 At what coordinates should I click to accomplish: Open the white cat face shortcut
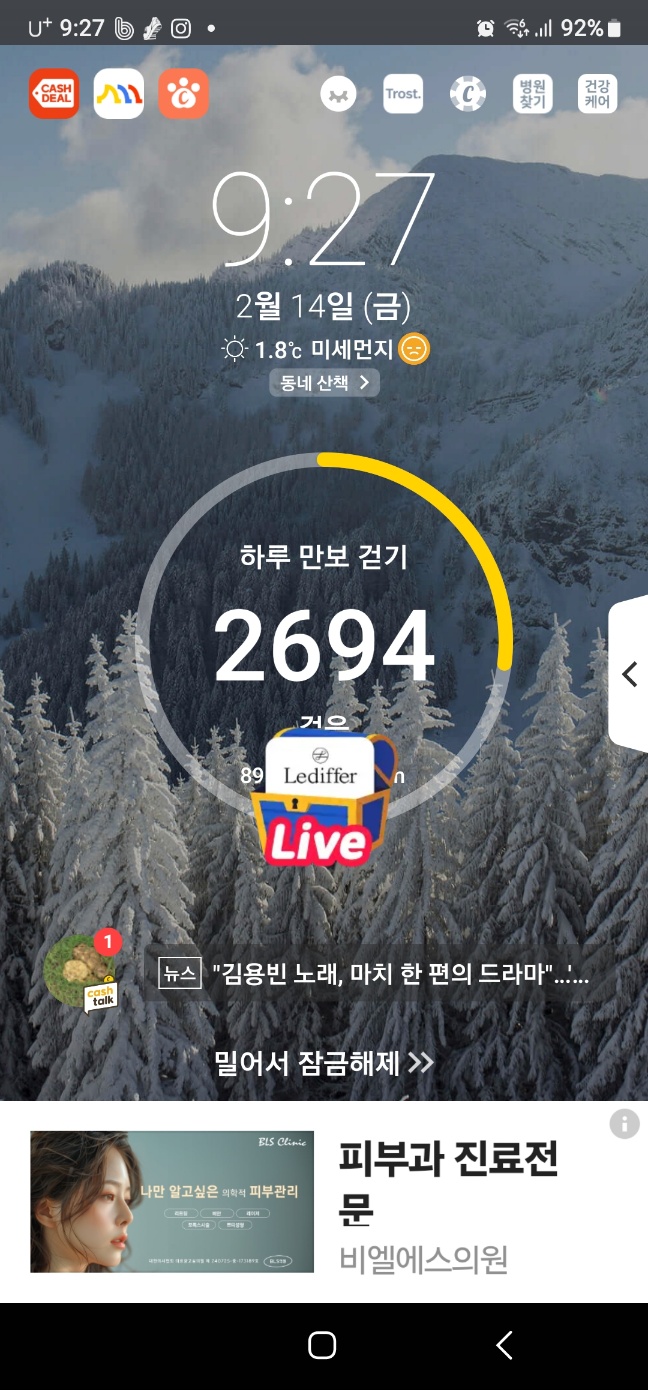[338, 94]
